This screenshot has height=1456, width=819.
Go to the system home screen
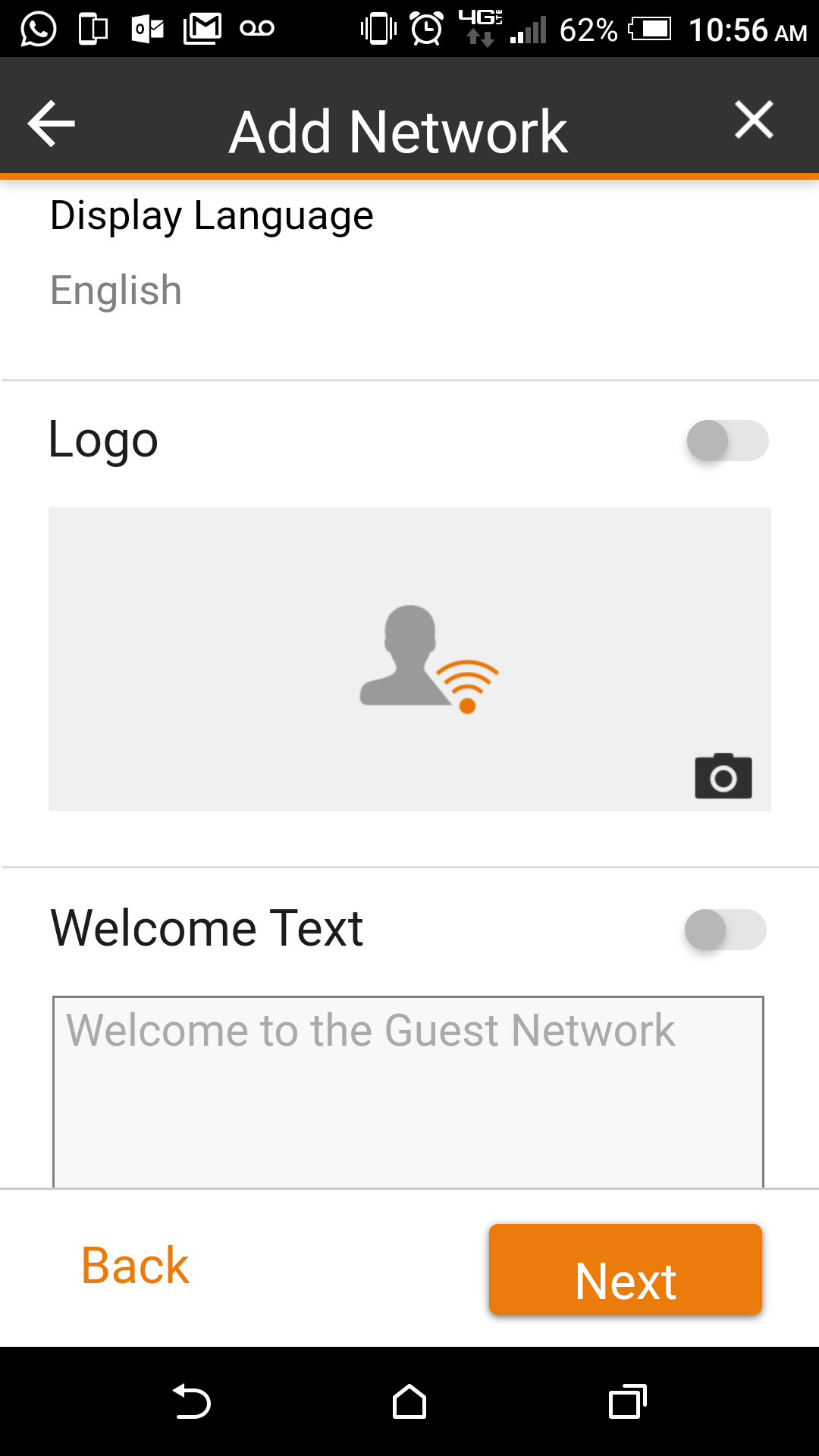(x=409, y=1401)
